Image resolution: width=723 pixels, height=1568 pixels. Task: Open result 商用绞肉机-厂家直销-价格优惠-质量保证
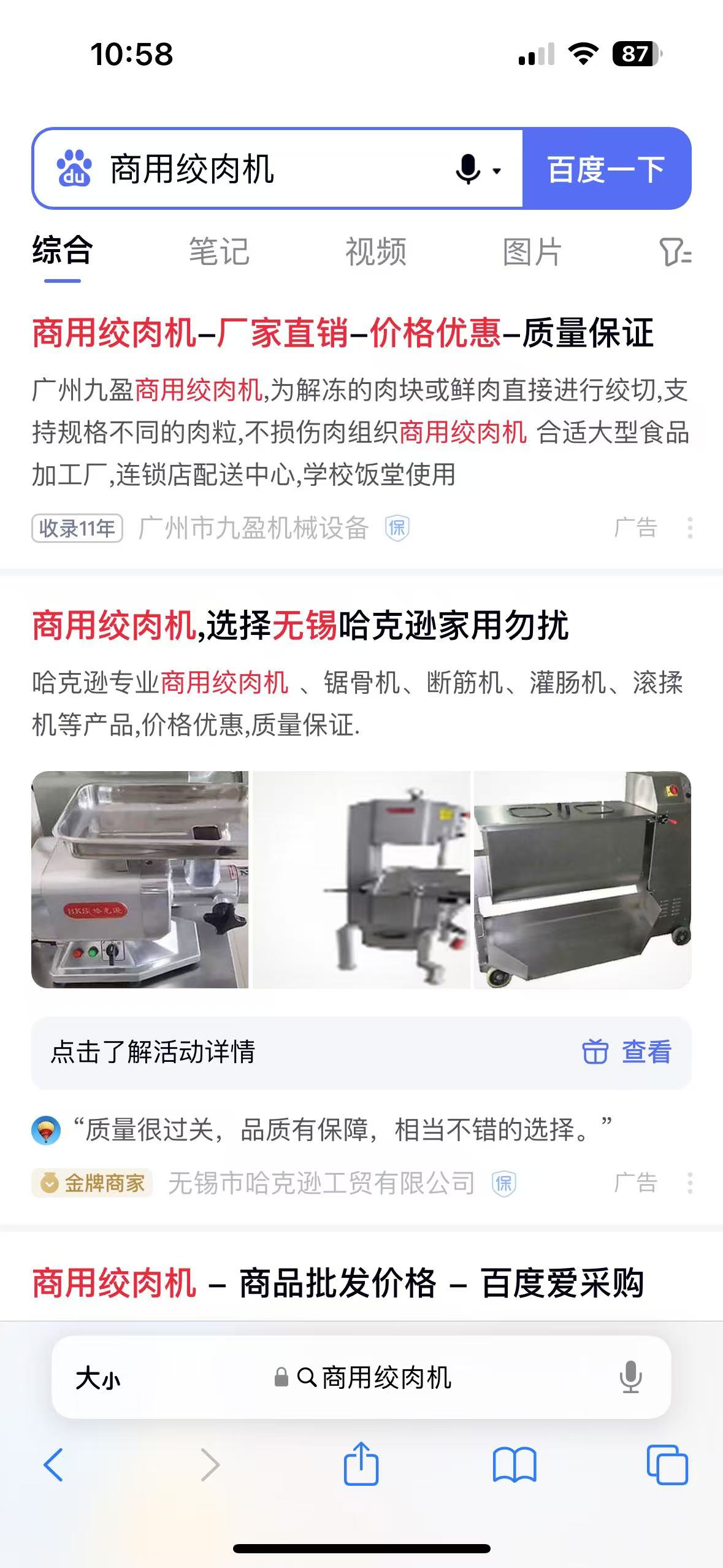coord(342,334)
